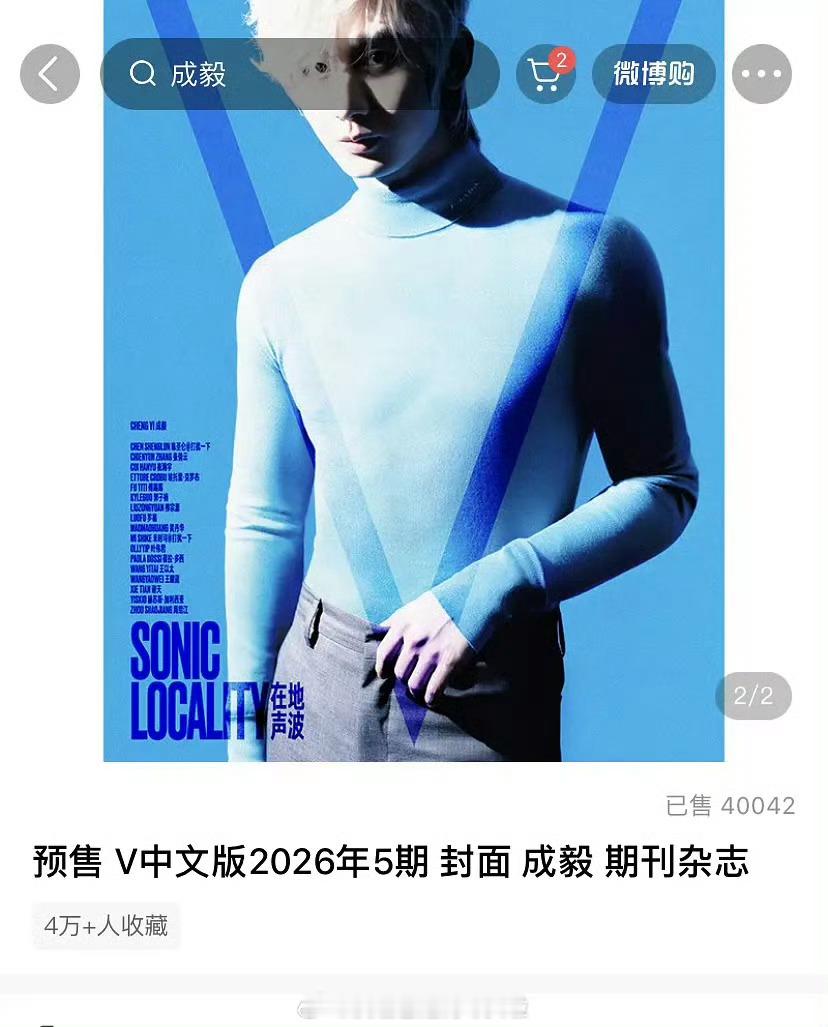Viewport: 828px width, 1027px height.
Task: Tap the three-dot more options icon
Action: pos(761,73)
